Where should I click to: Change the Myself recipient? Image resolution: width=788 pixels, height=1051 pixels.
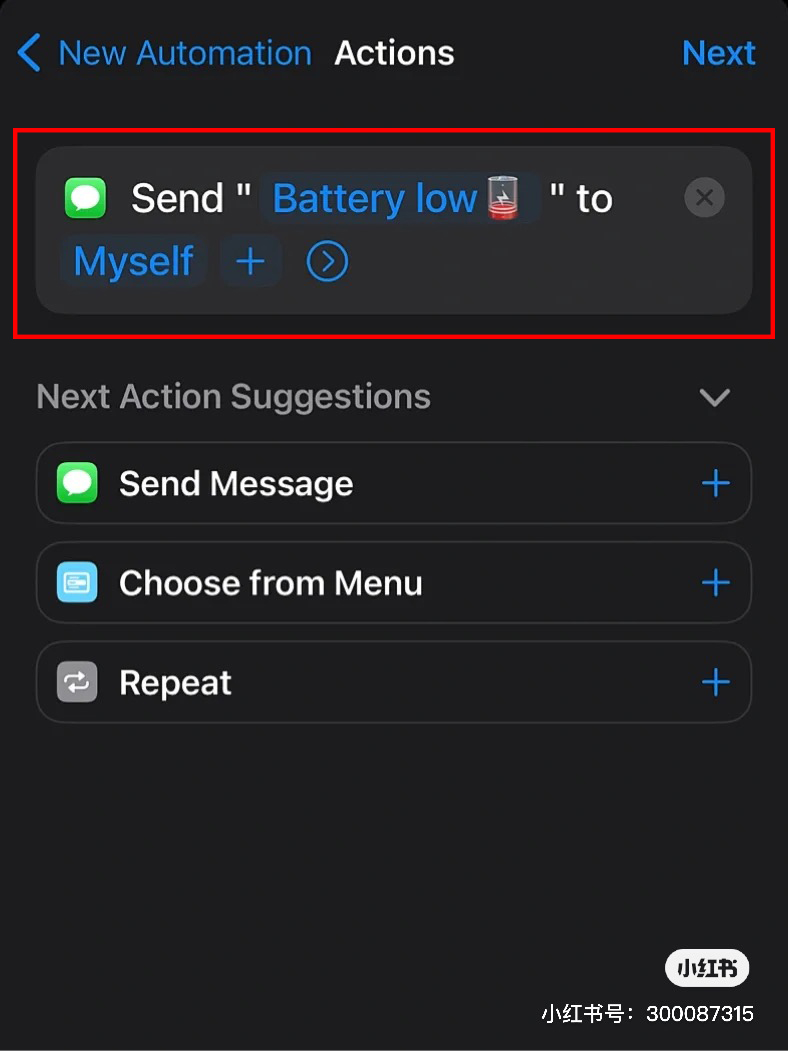pyautogui.click(x=133, y=262)
